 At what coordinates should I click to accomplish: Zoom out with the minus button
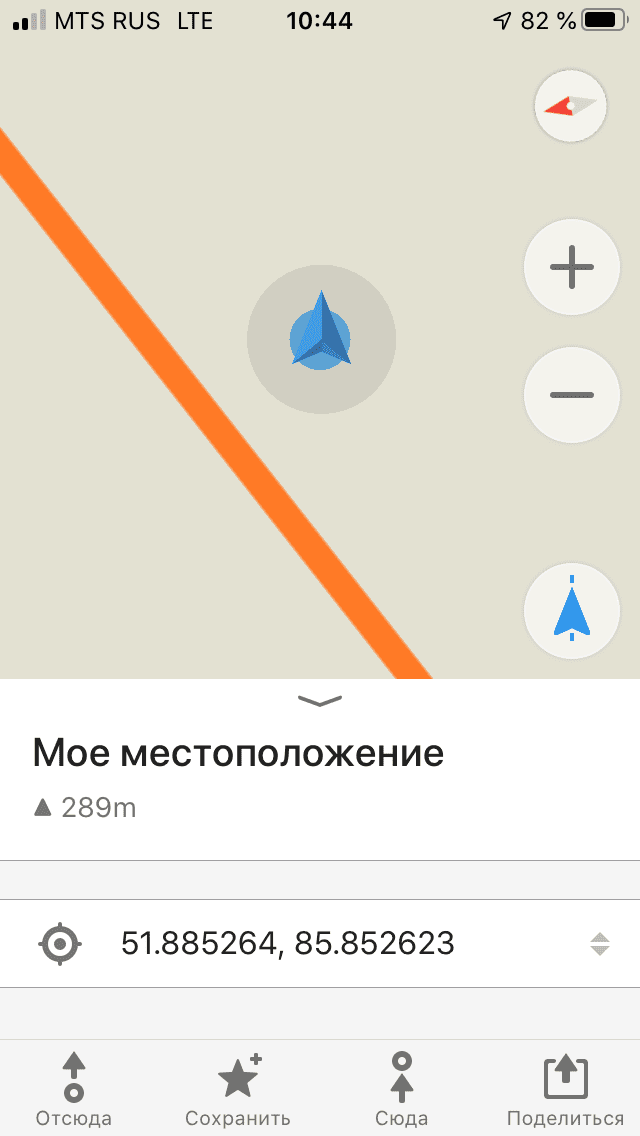pyautogui.click(x=572, y=396)
